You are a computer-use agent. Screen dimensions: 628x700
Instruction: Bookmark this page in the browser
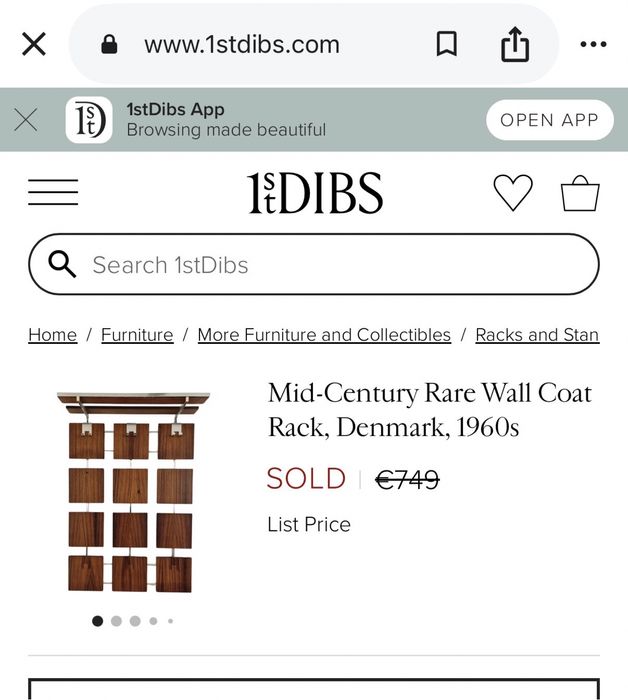[447, 45]
